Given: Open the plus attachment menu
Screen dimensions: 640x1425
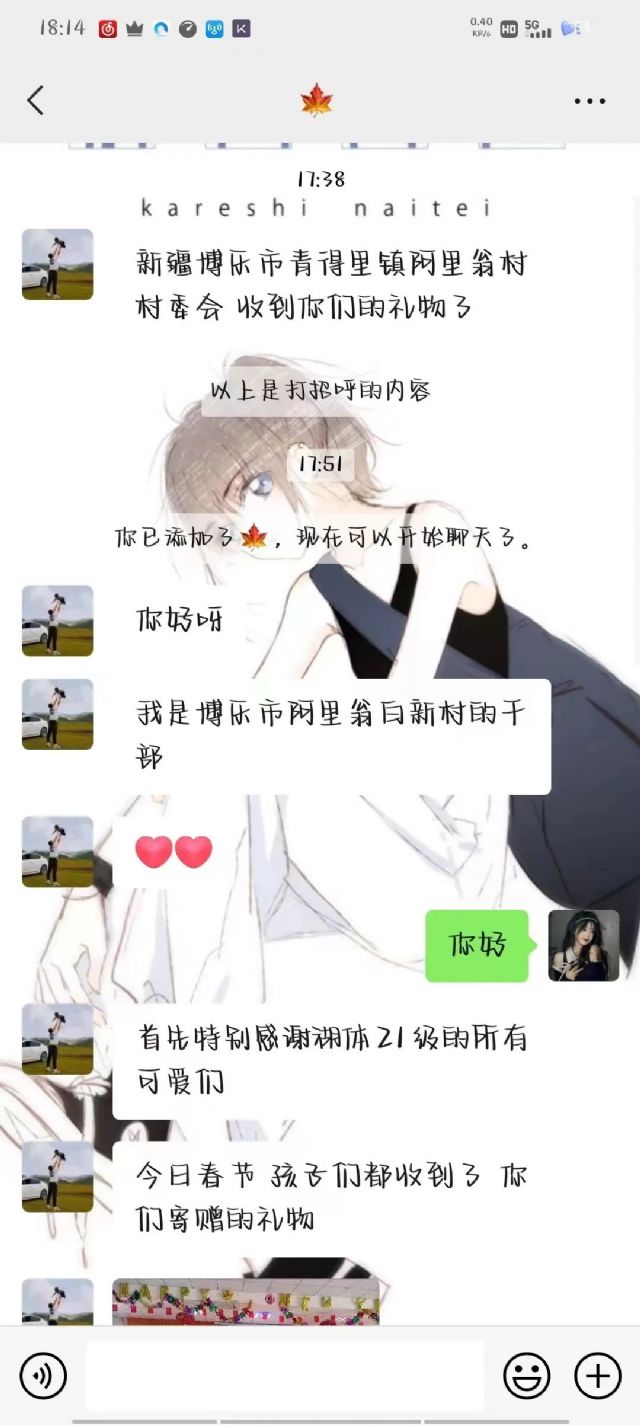Looking at the screenshot, I should pyautogui.click(x=597, y=1376).
